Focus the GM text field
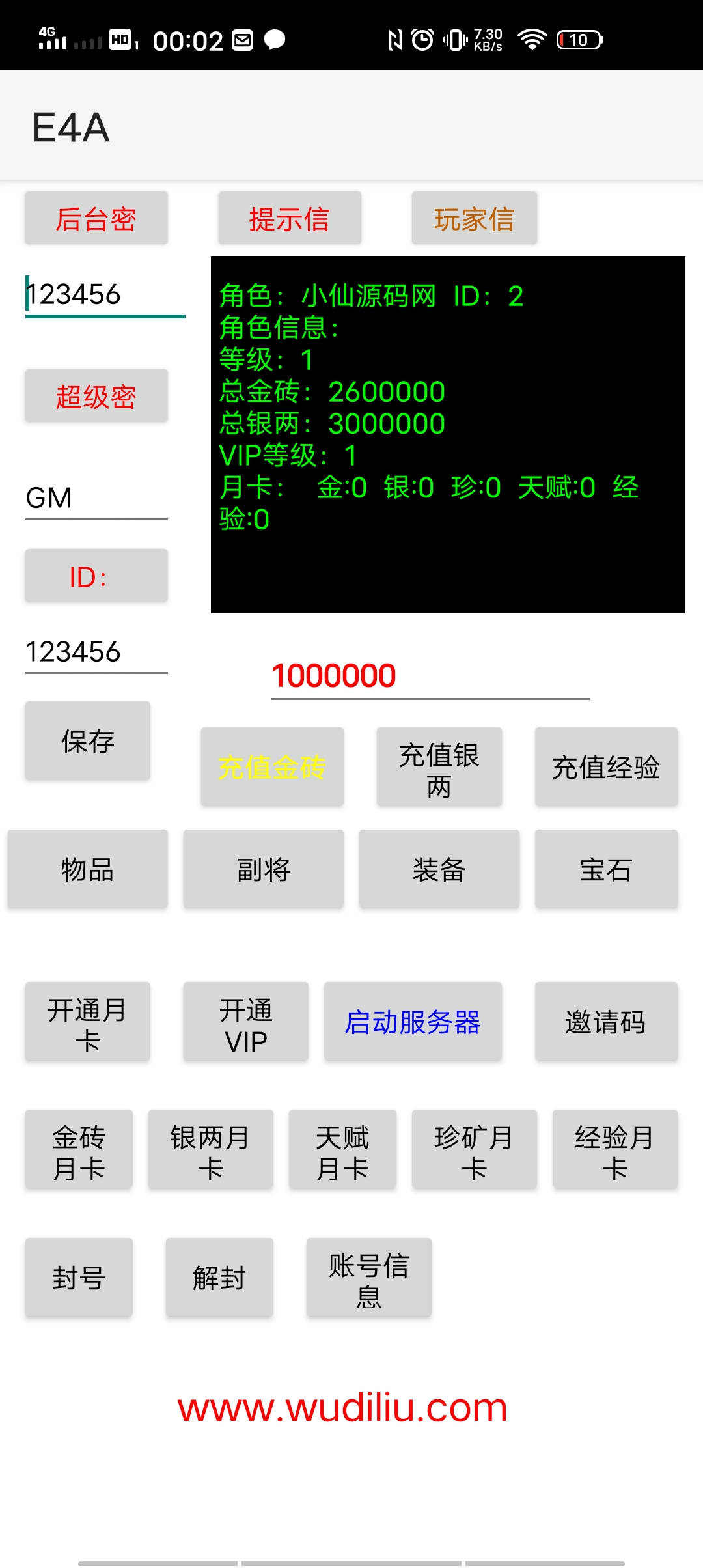Viewport: 703px width, 1568px height. (96, 498)
